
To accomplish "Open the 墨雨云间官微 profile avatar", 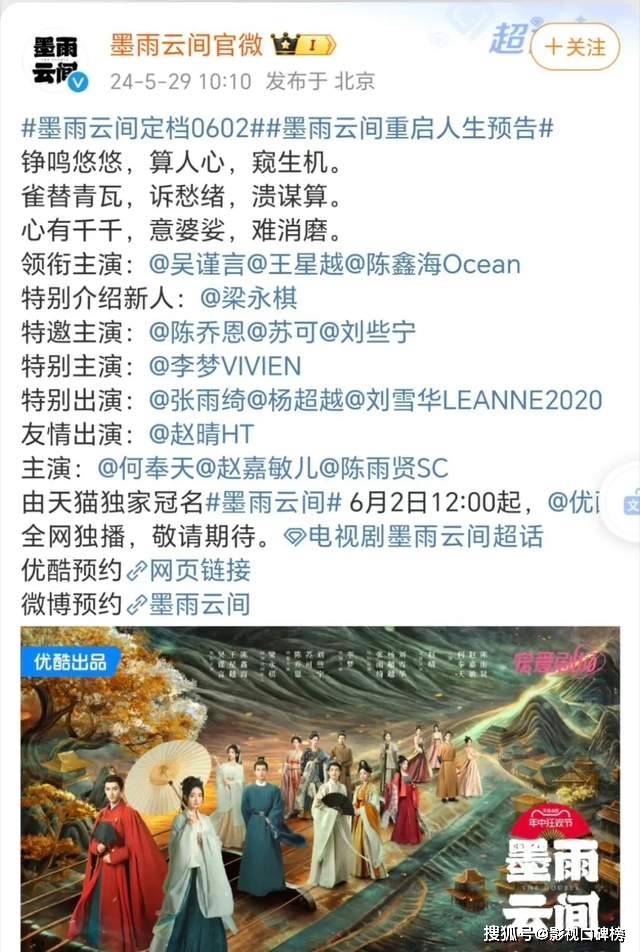I will pyautogui.click(x=55, y=60).
